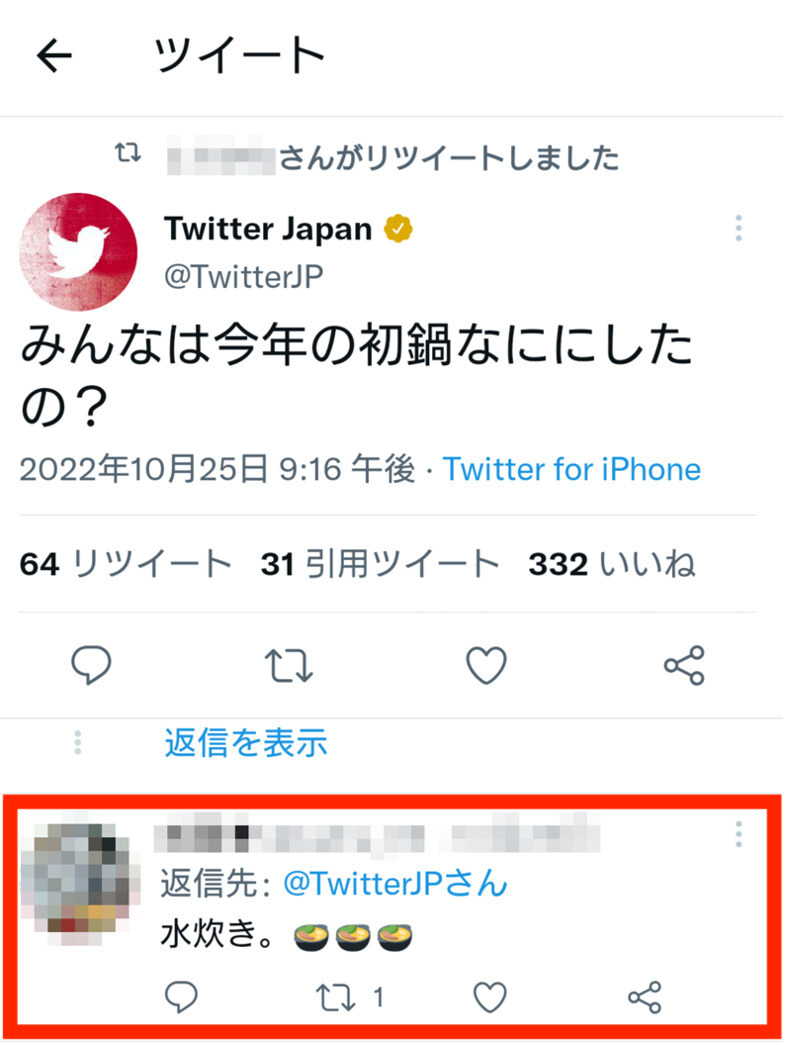Image resolution: width=788 pixels, height=1045 pixels.
Task: Share the Twitter Japan tweet
Action: [684, 665]
